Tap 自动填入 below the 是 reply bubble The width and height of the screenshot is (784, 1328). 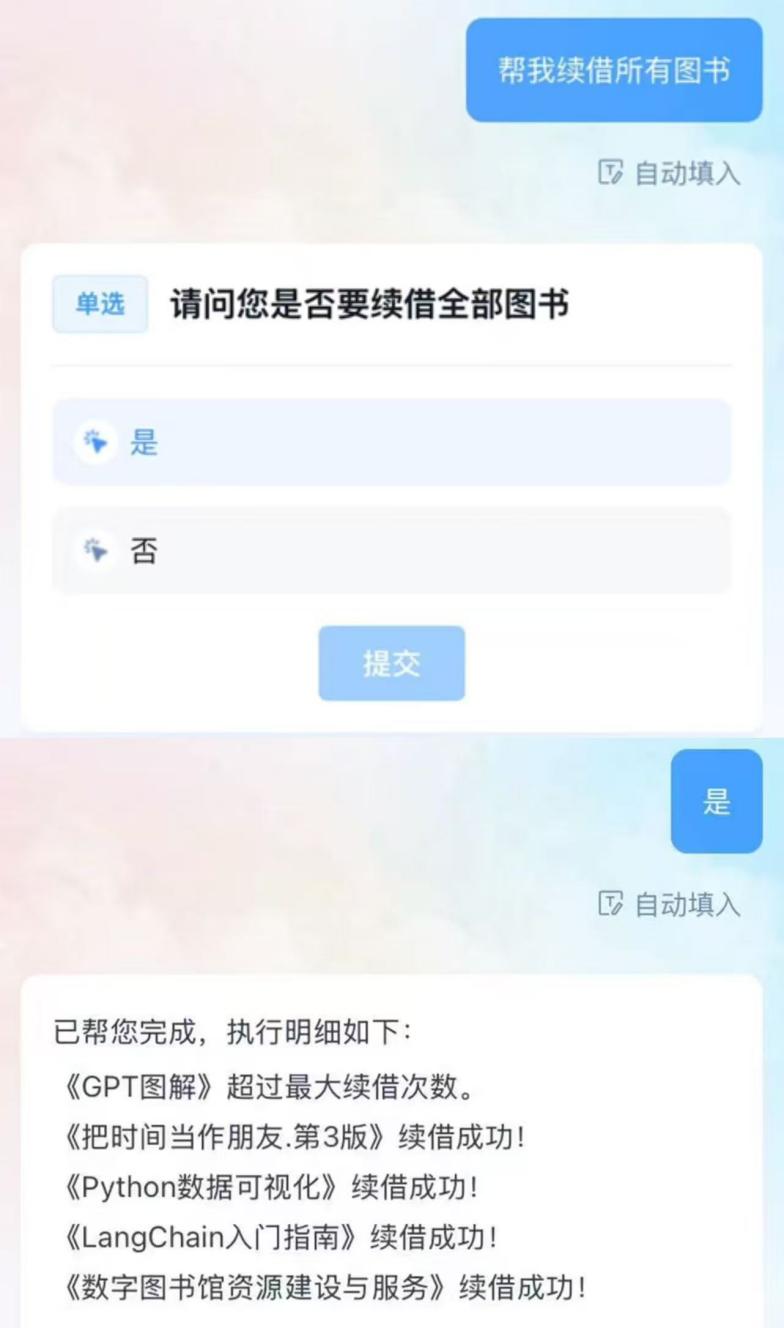point(669,905)
